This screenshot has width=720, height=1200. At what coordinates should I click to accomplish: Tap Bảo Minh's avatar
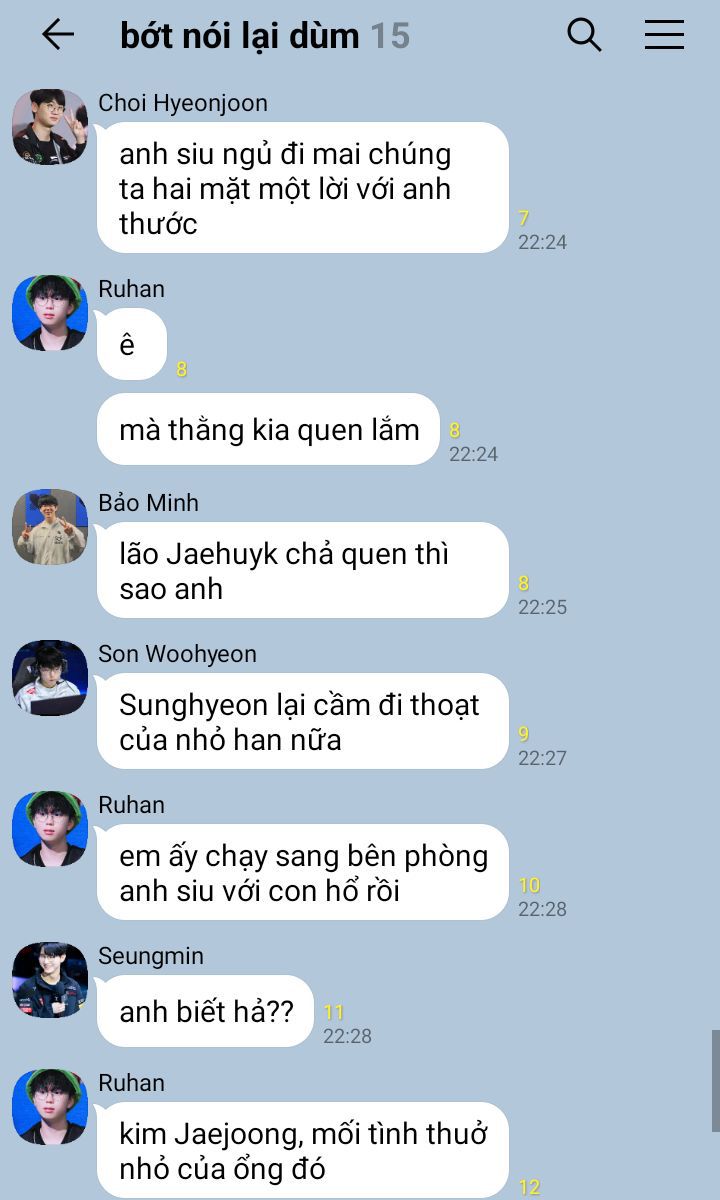tap(50, 527)
